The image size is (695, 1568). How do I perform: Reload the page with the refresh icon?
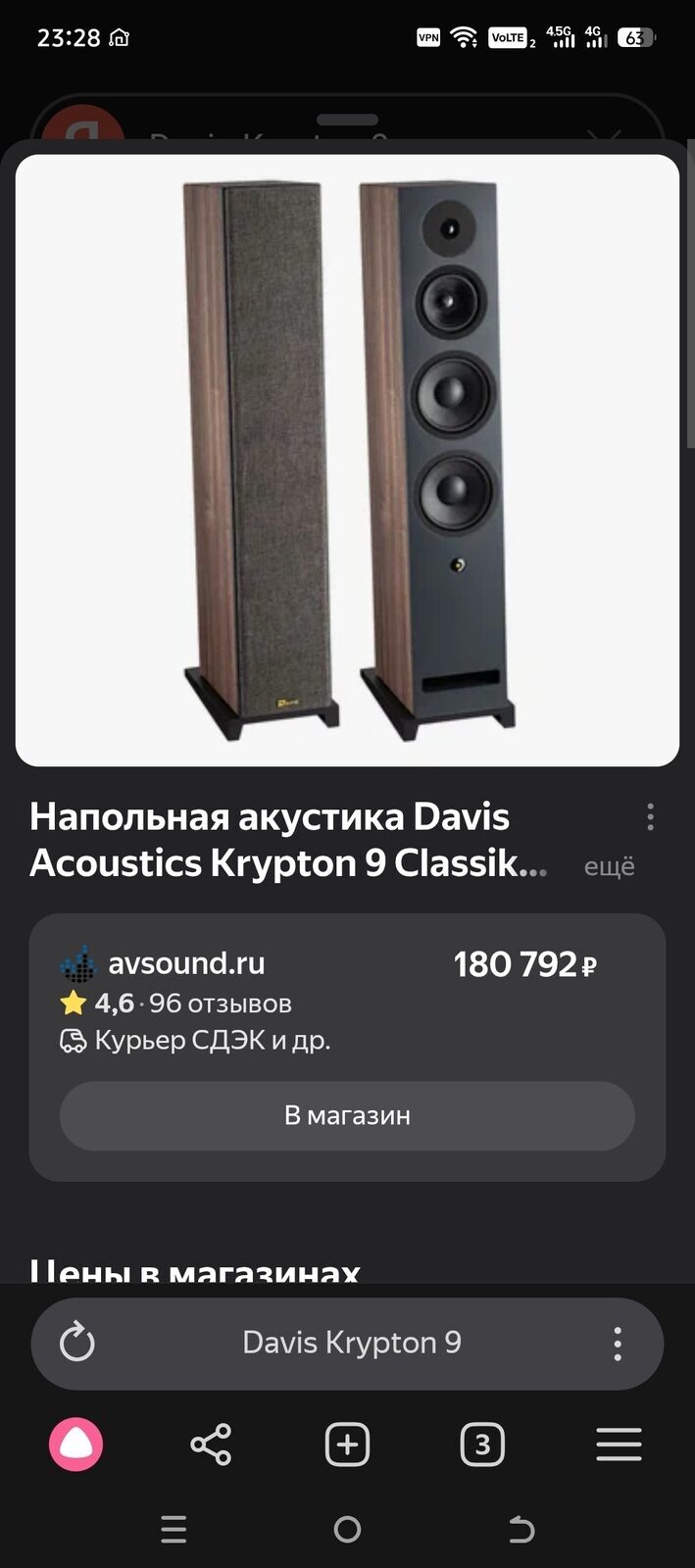(x=77, y=1343)
